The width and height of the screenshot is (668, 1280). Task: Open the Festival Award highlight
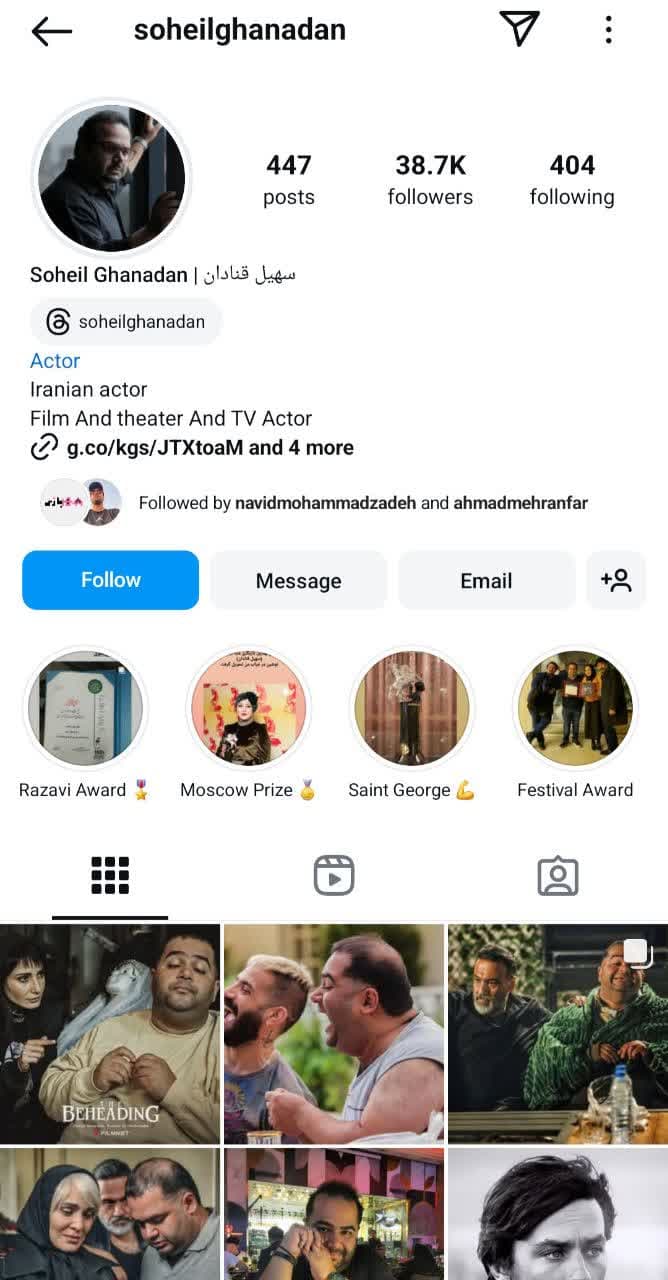coord(574,709)
